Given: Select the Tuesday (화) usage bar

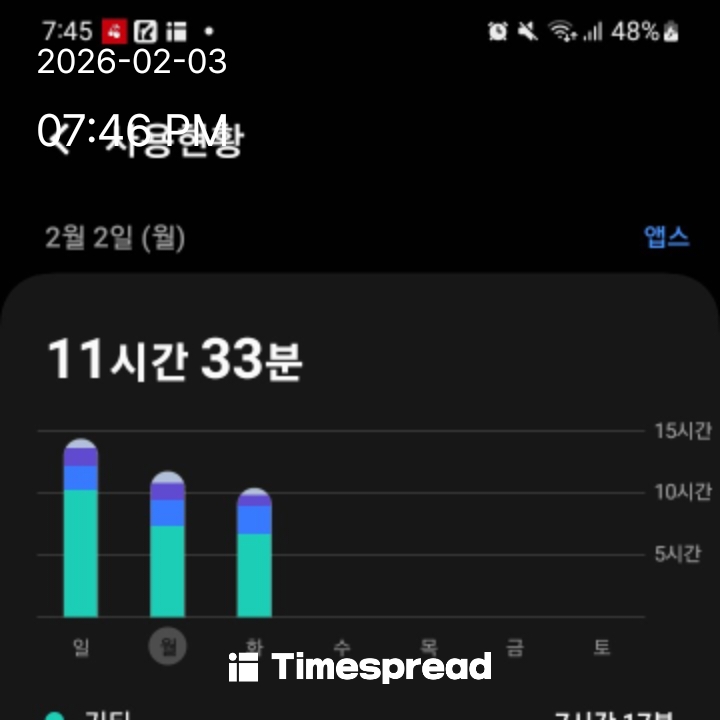Looking at the screenshot, I should pyautogui.click(x=254, y=553).
